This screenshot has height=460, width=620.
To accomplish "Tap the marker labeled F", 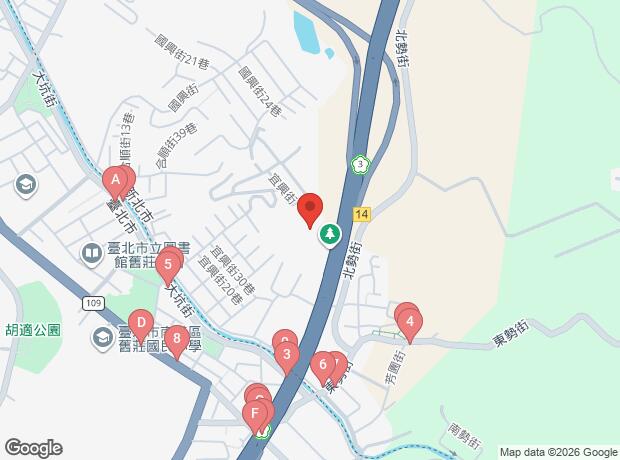I will click(x=256, y=412).
